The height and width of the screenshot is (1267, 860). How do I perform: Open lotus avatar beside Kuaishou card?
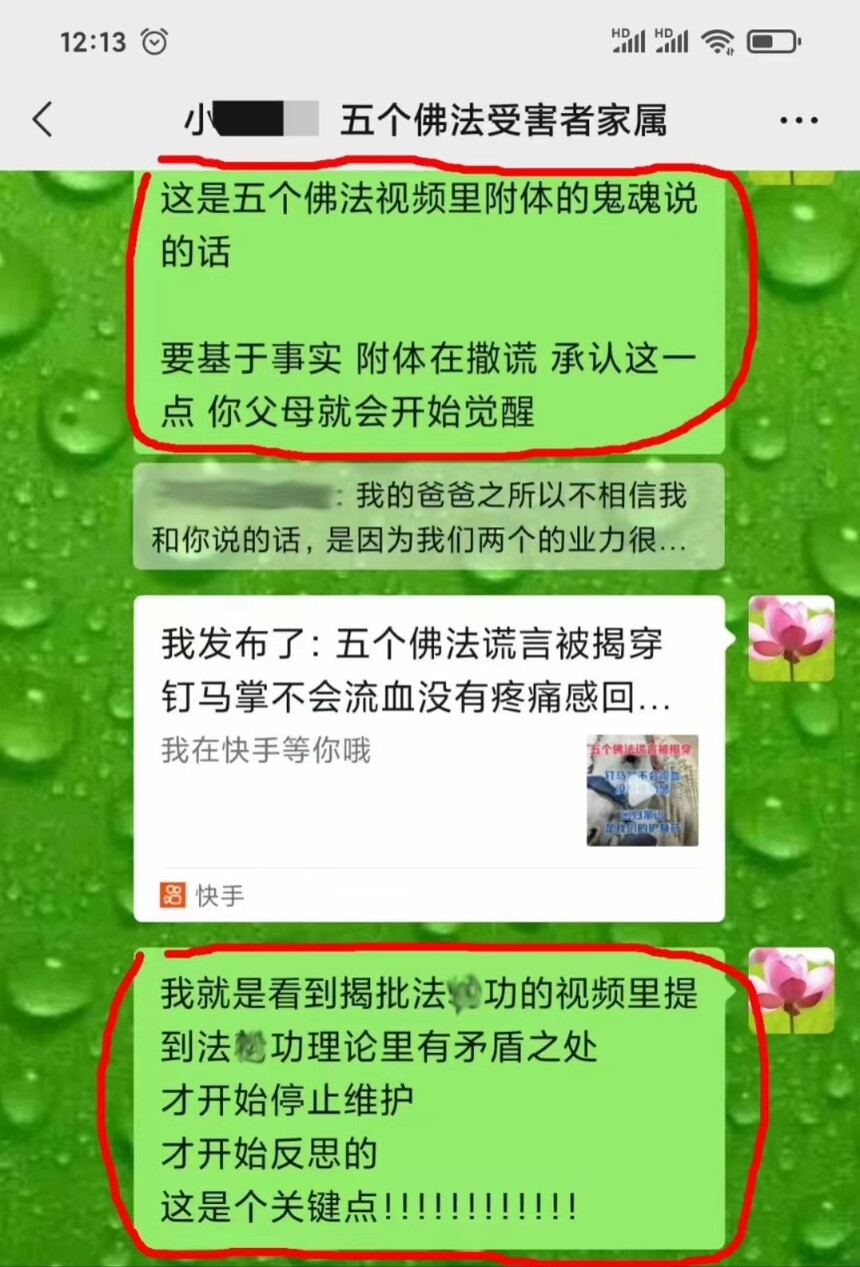click(x=791, y=638)
